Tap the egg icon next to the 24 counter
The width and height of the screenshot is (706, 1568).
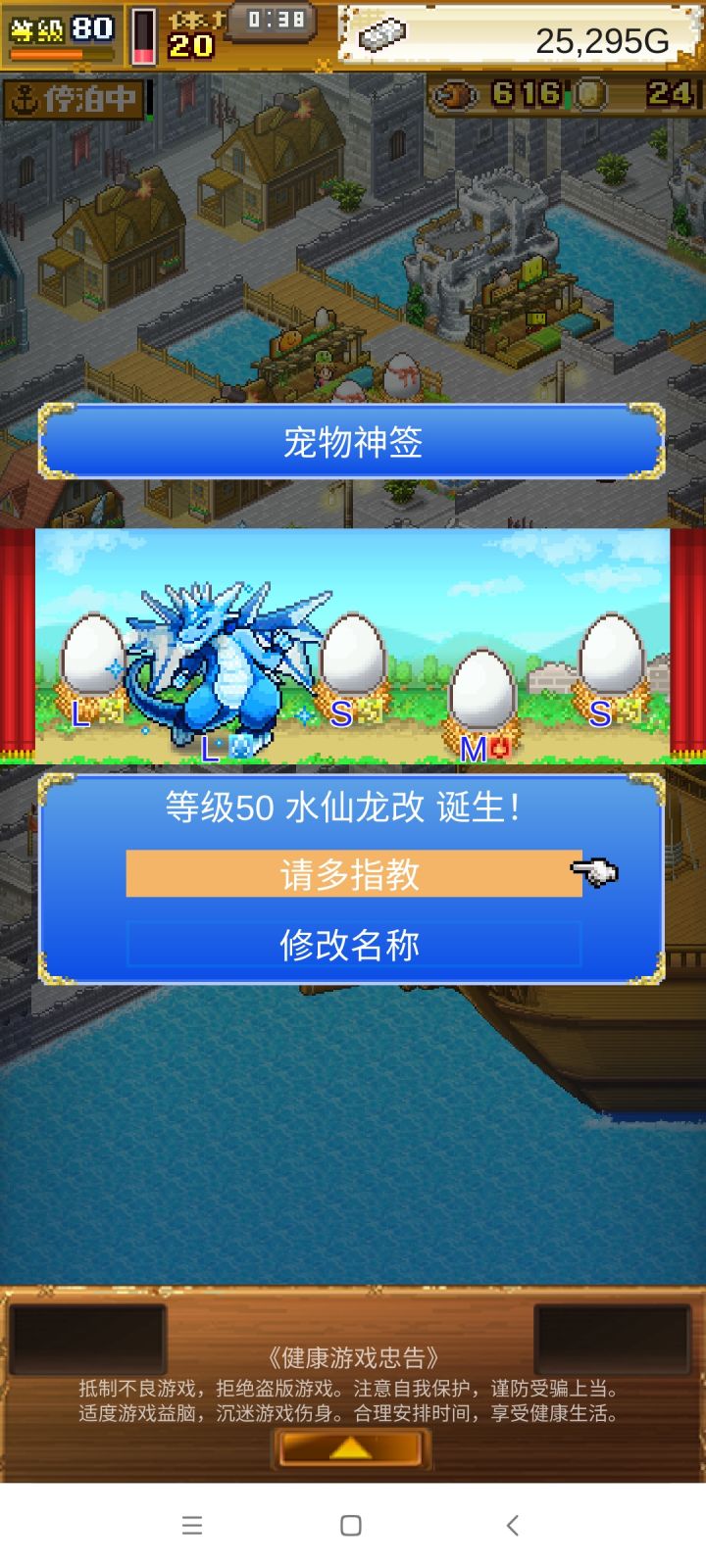point(589,96)
